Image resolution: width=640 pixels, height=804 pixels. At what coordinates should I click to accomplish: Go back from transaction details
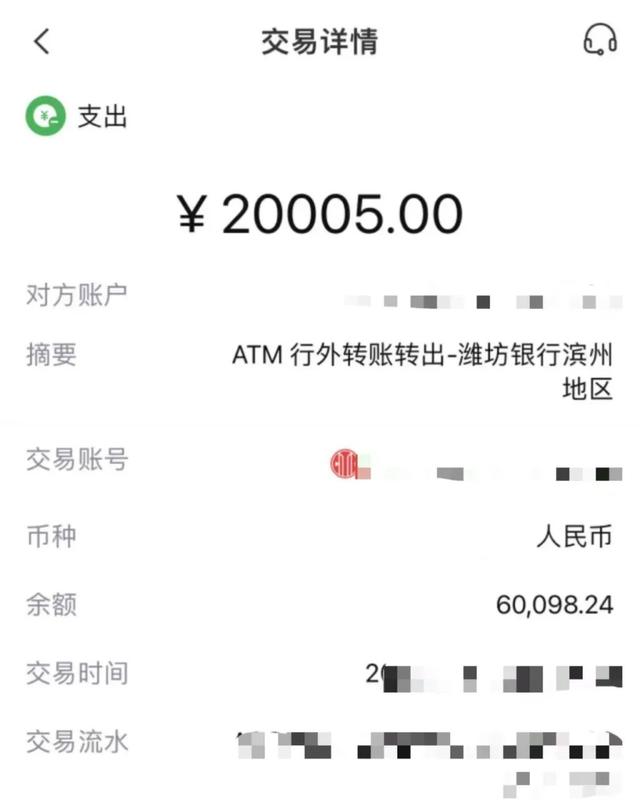tap(41, 41)
